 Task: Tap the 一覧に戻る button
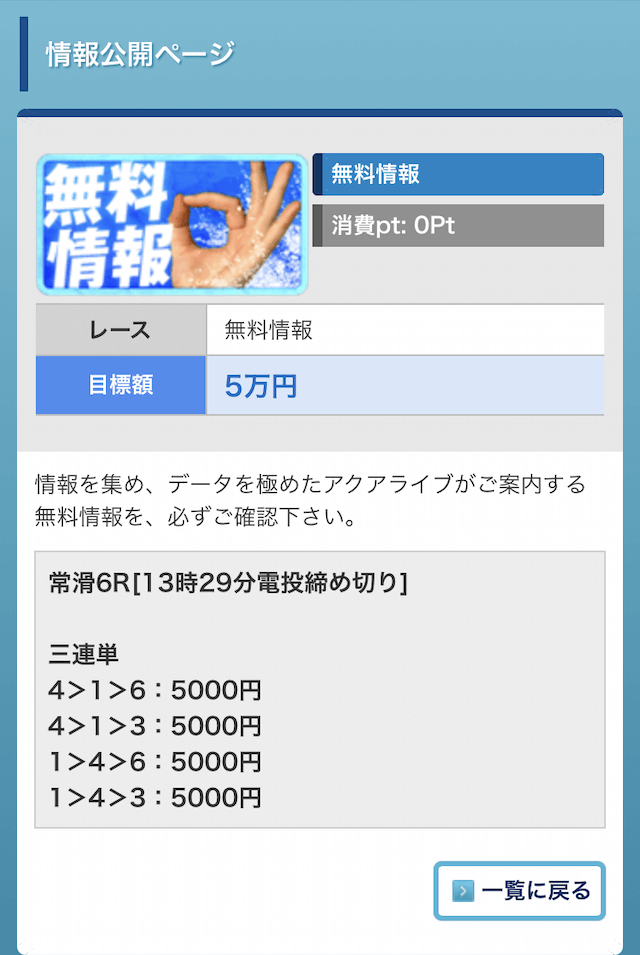(520, 890)
